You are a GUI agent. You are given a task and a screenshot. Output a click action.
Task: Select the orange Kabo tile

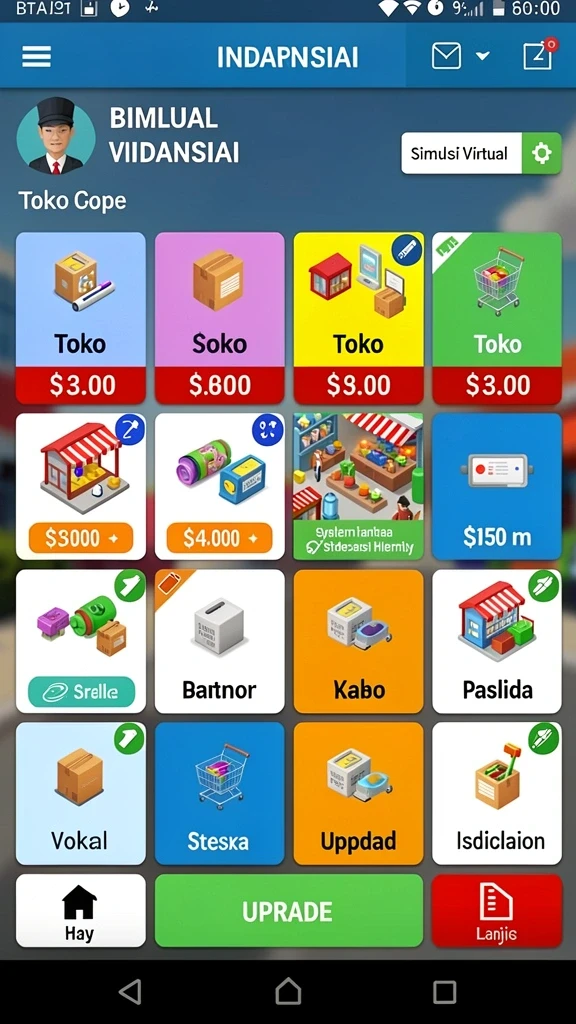click(x=359, y=641)
